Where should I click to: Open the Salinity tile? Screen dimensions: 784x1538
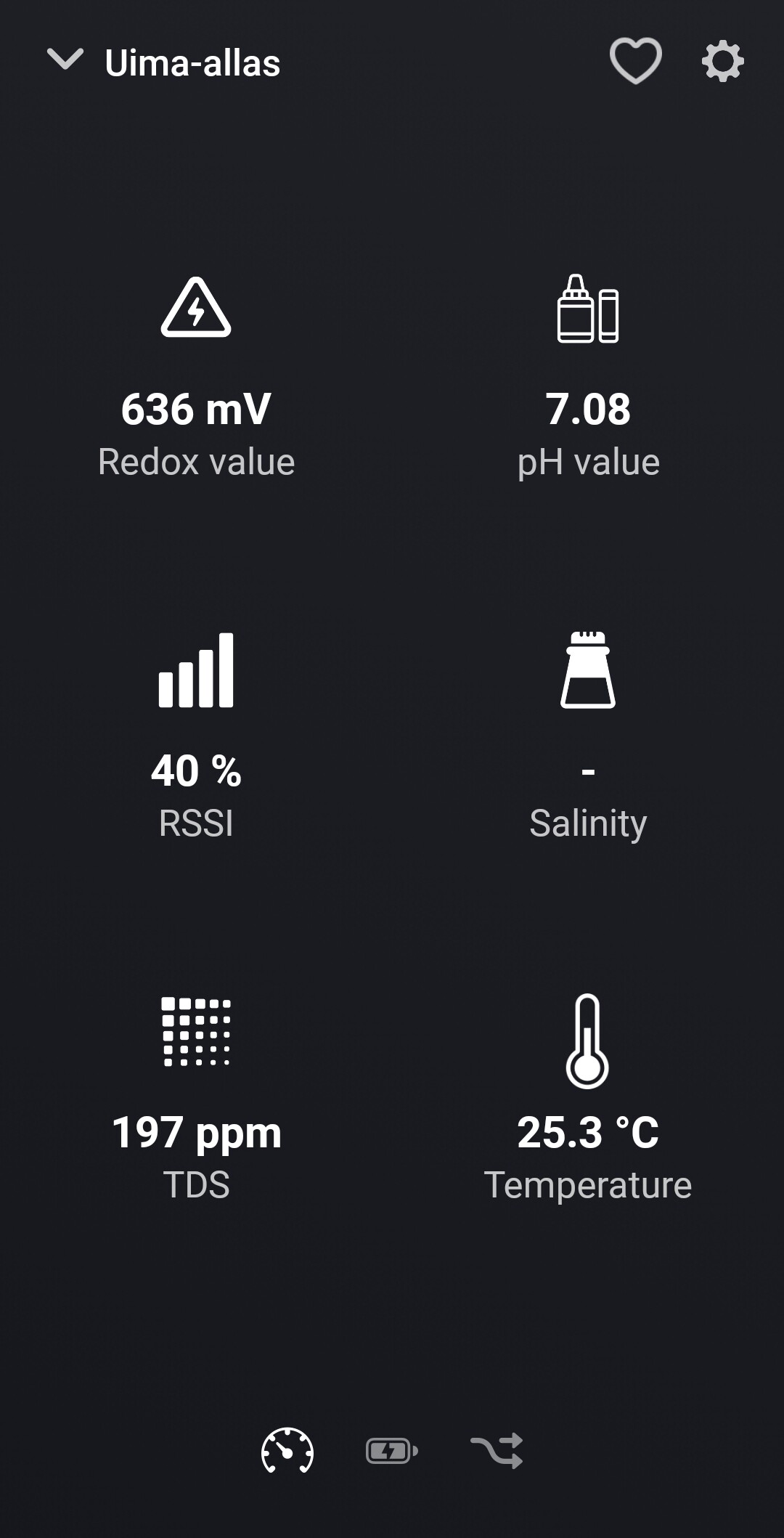click(588, 737)
